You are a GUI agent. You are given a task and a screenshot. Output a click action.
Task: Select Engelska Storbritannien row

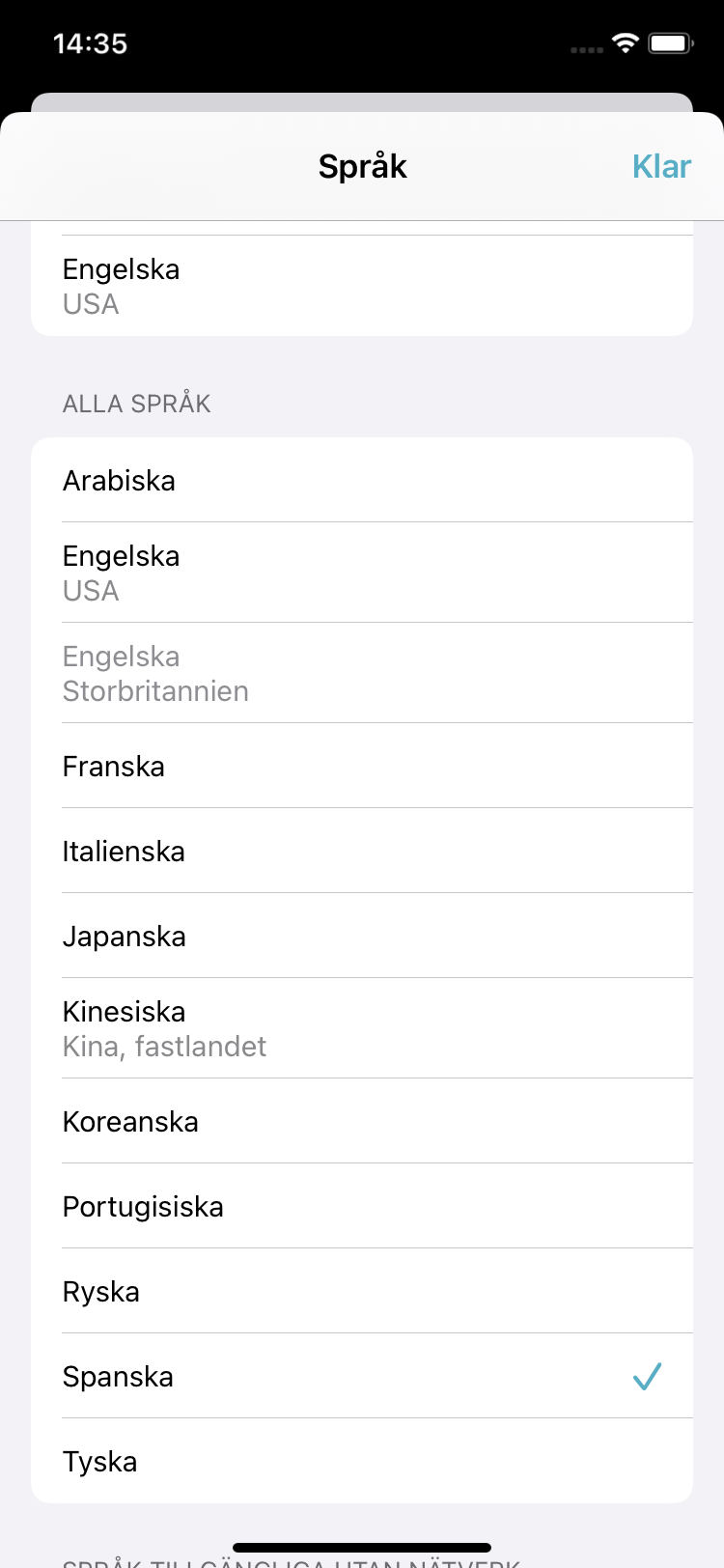pos(362,673)
